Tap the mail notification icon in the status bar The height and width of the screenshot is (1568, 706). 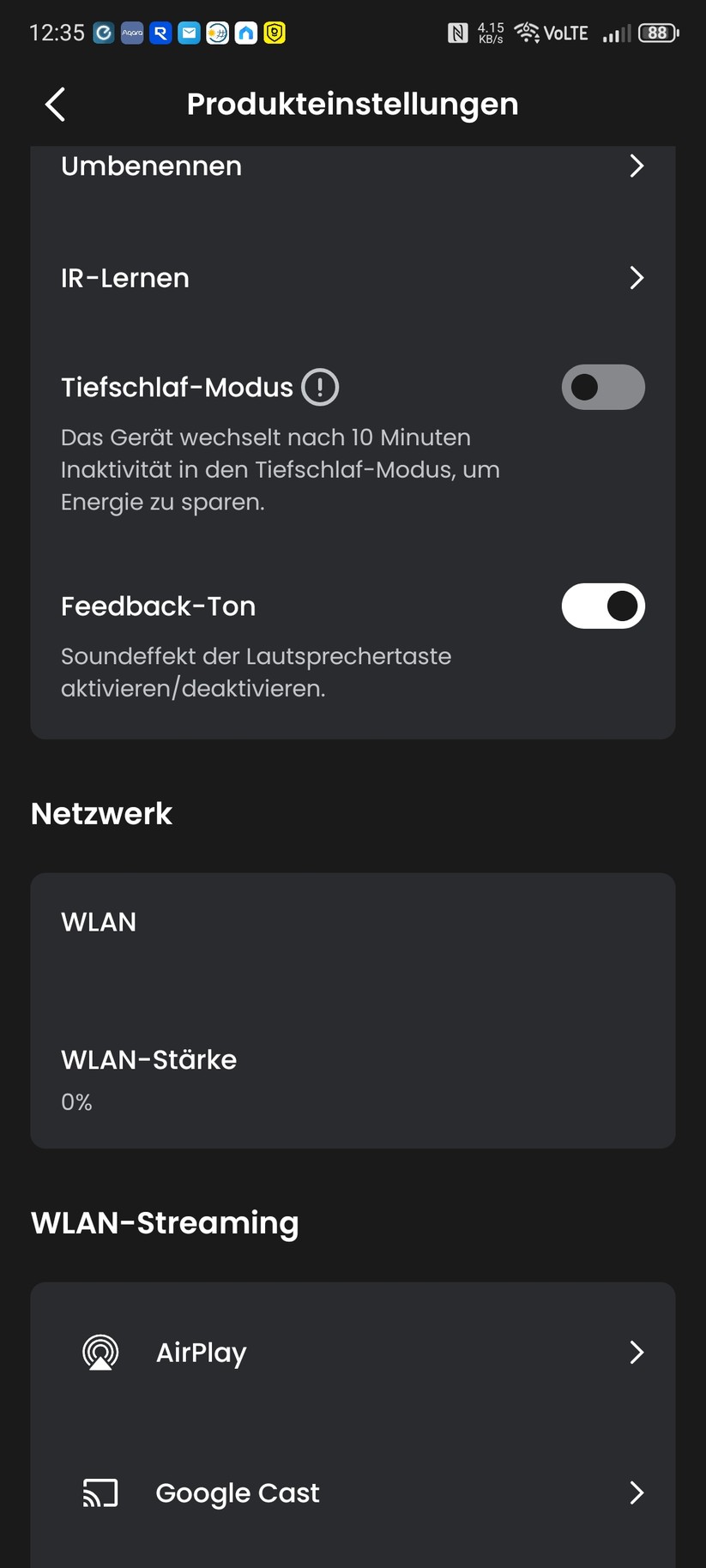188,33
